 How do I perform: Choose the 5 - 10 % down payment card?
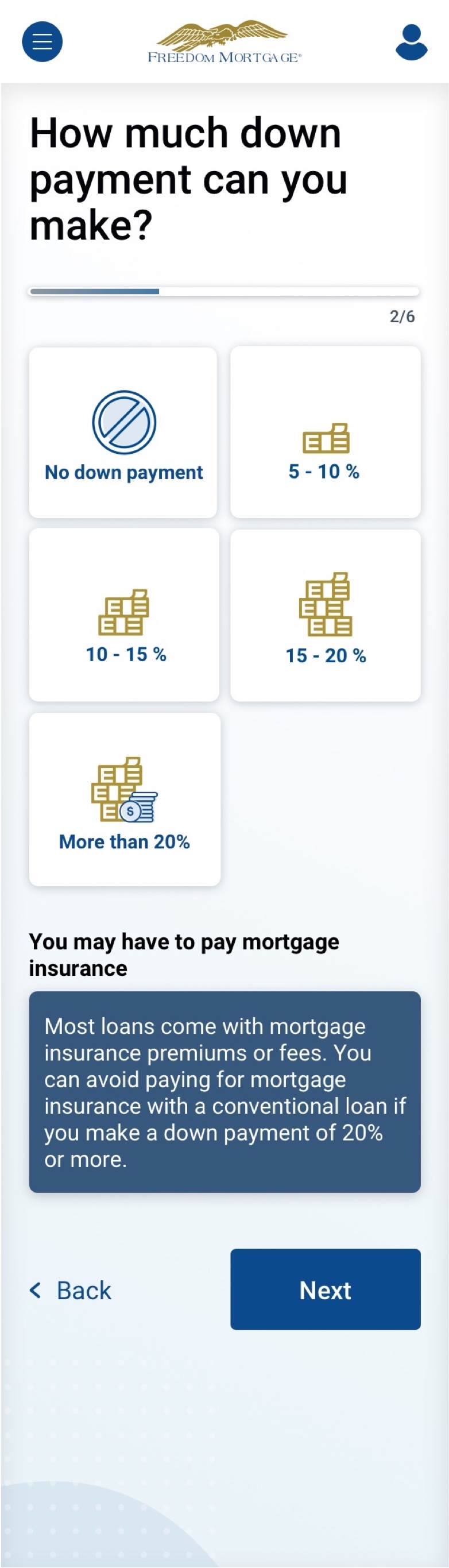pyautogui.click(x=326, y=433)
